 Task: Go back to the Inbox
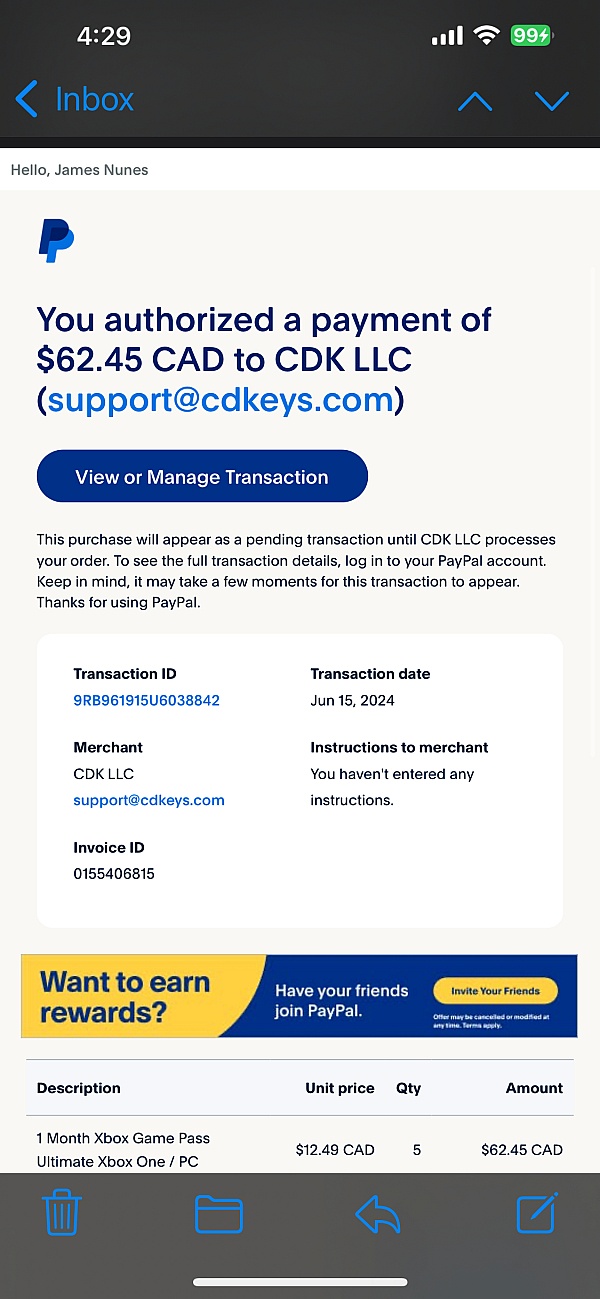pyautogui.click(x=74, y=99)
